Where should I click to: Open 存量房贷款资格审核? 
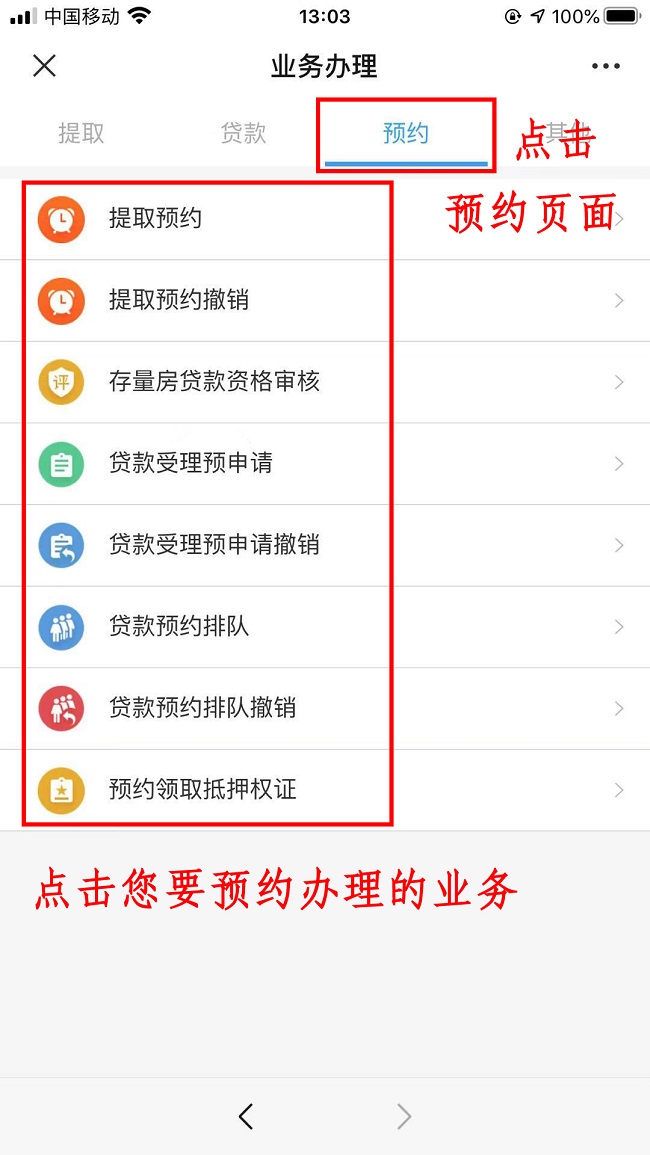coord(325,382)
